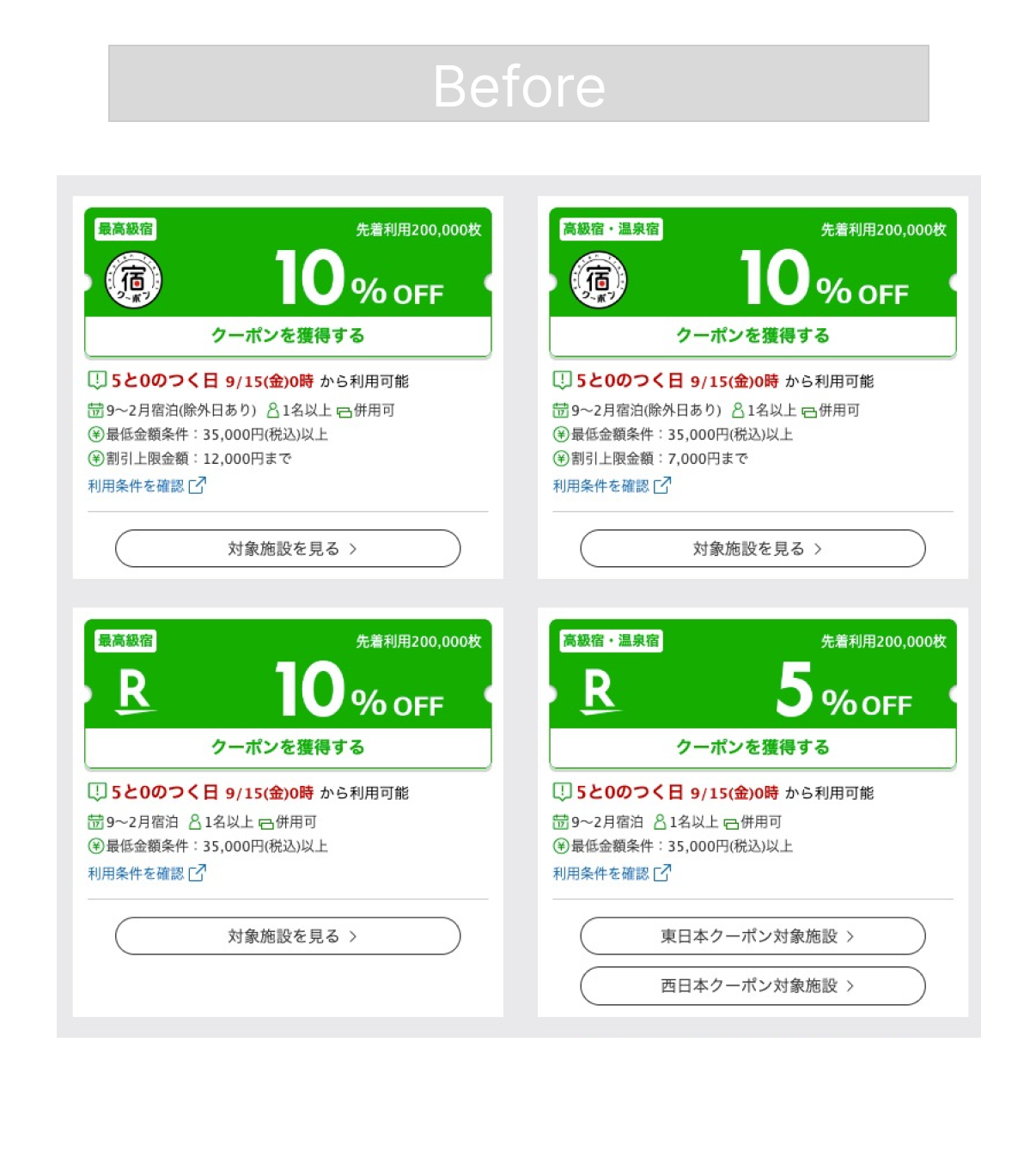Click the 宿クーポン circular logo on the top-left coupon
This screenshot has height=1170, width=1036.
tap(132, 280)
